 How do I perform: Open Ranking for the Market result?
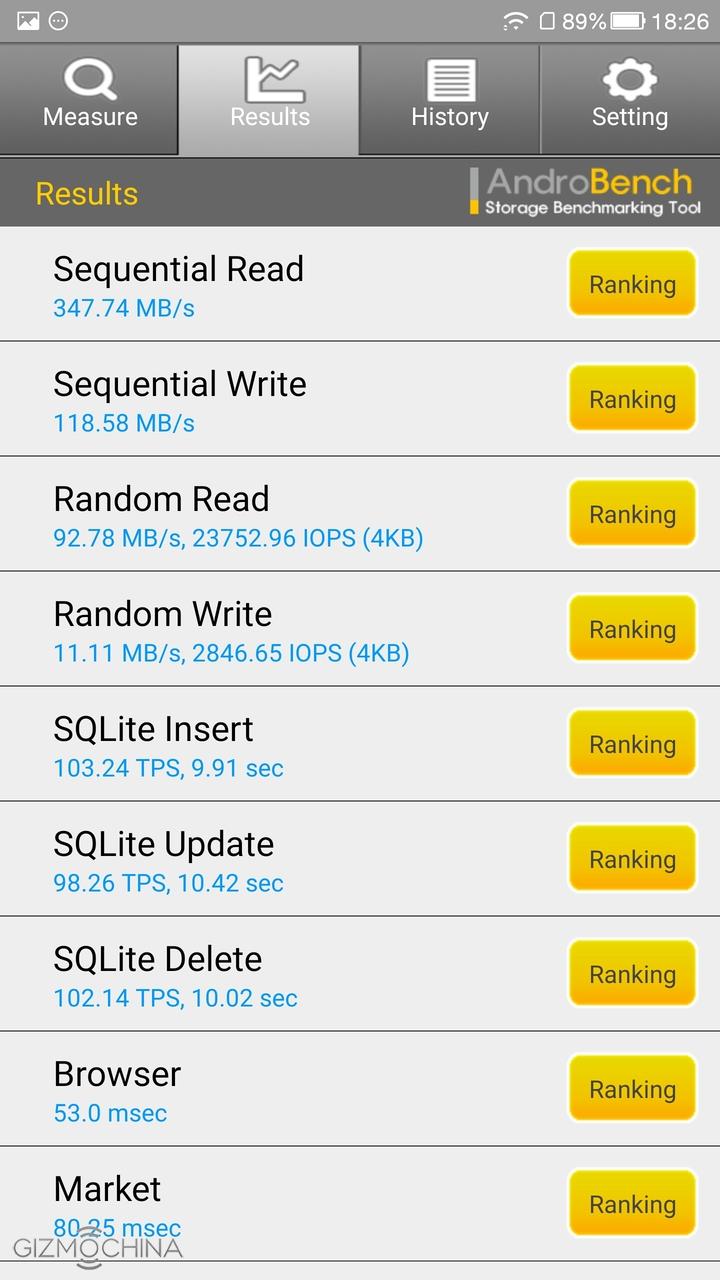(632, 1204)
